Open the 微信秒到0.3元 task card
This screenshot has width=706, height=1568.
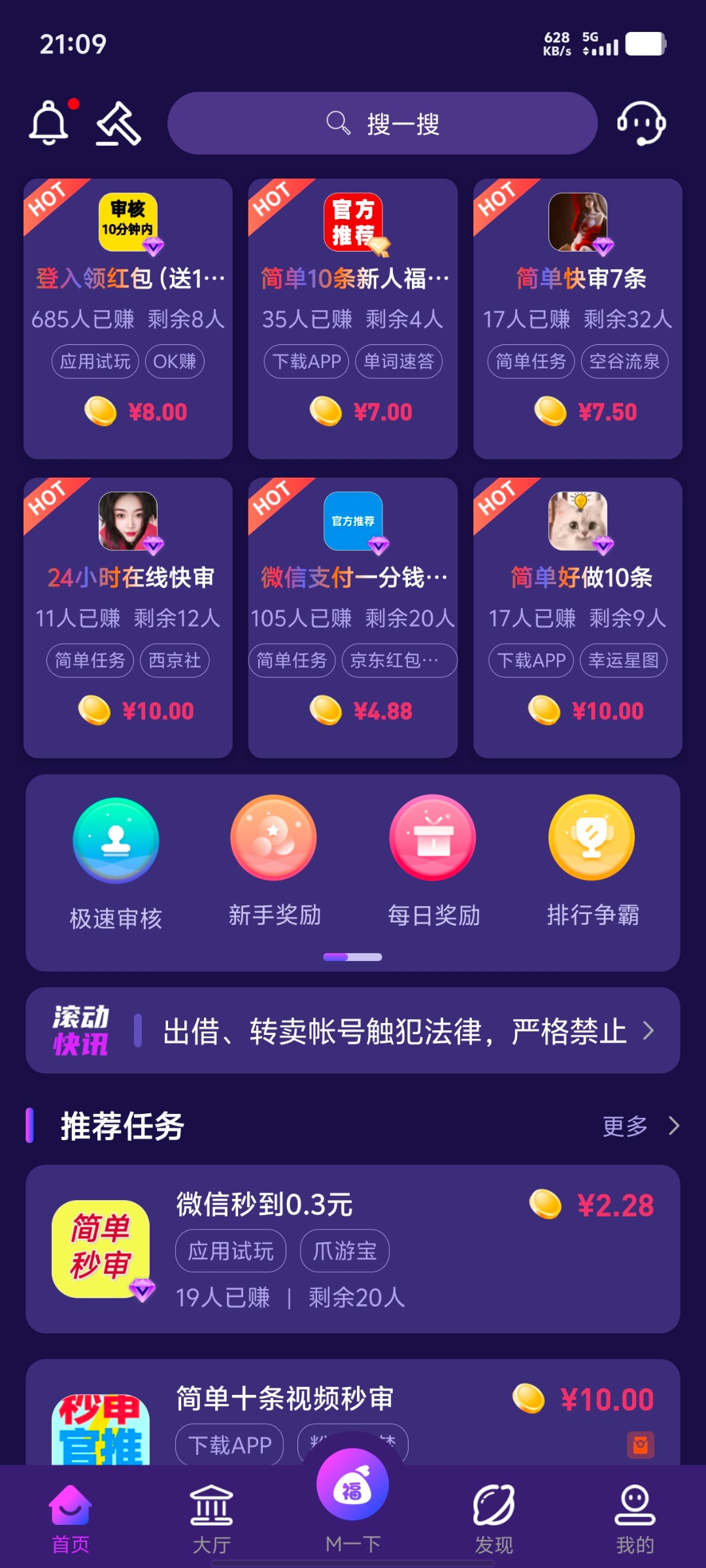coord(353,1251)
